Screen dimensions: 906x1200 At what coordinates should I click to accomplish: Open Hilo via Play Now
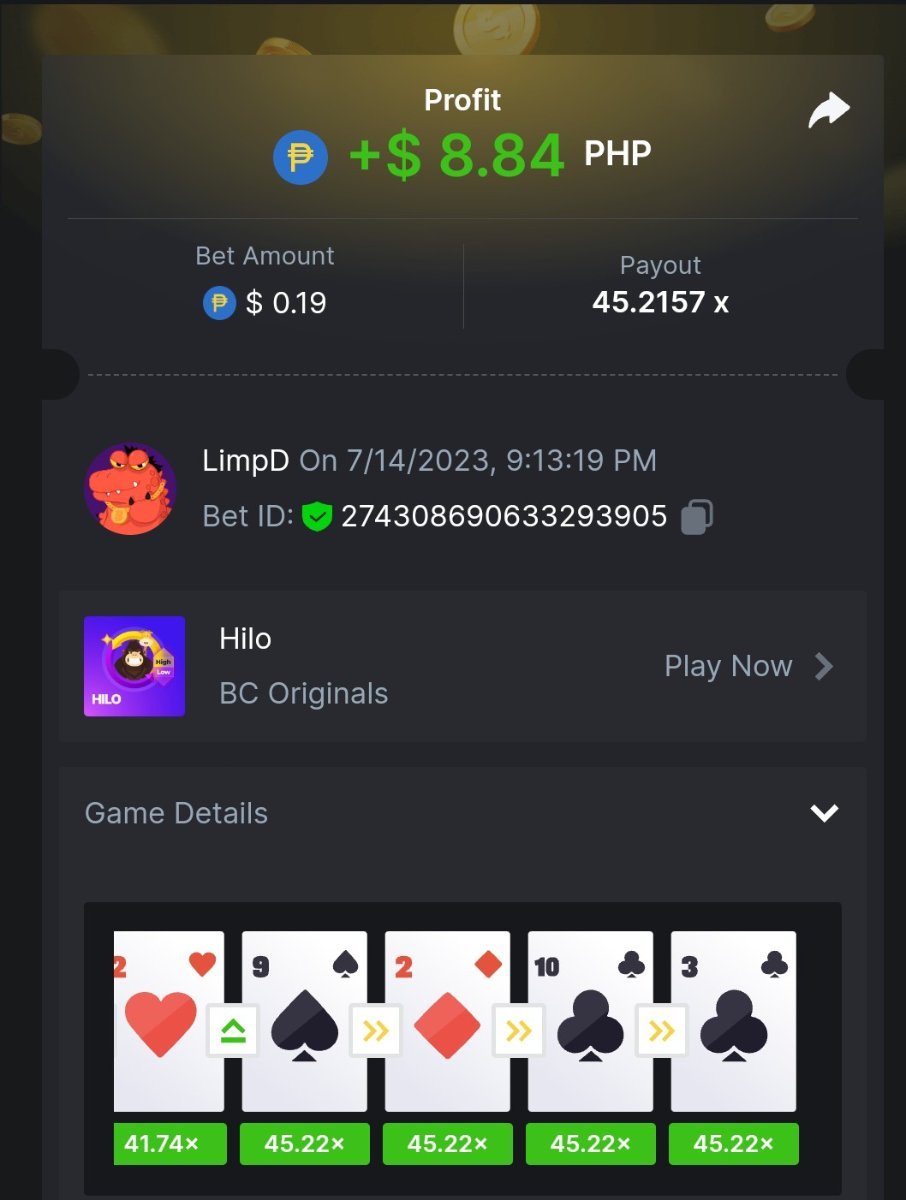[748, 666]
